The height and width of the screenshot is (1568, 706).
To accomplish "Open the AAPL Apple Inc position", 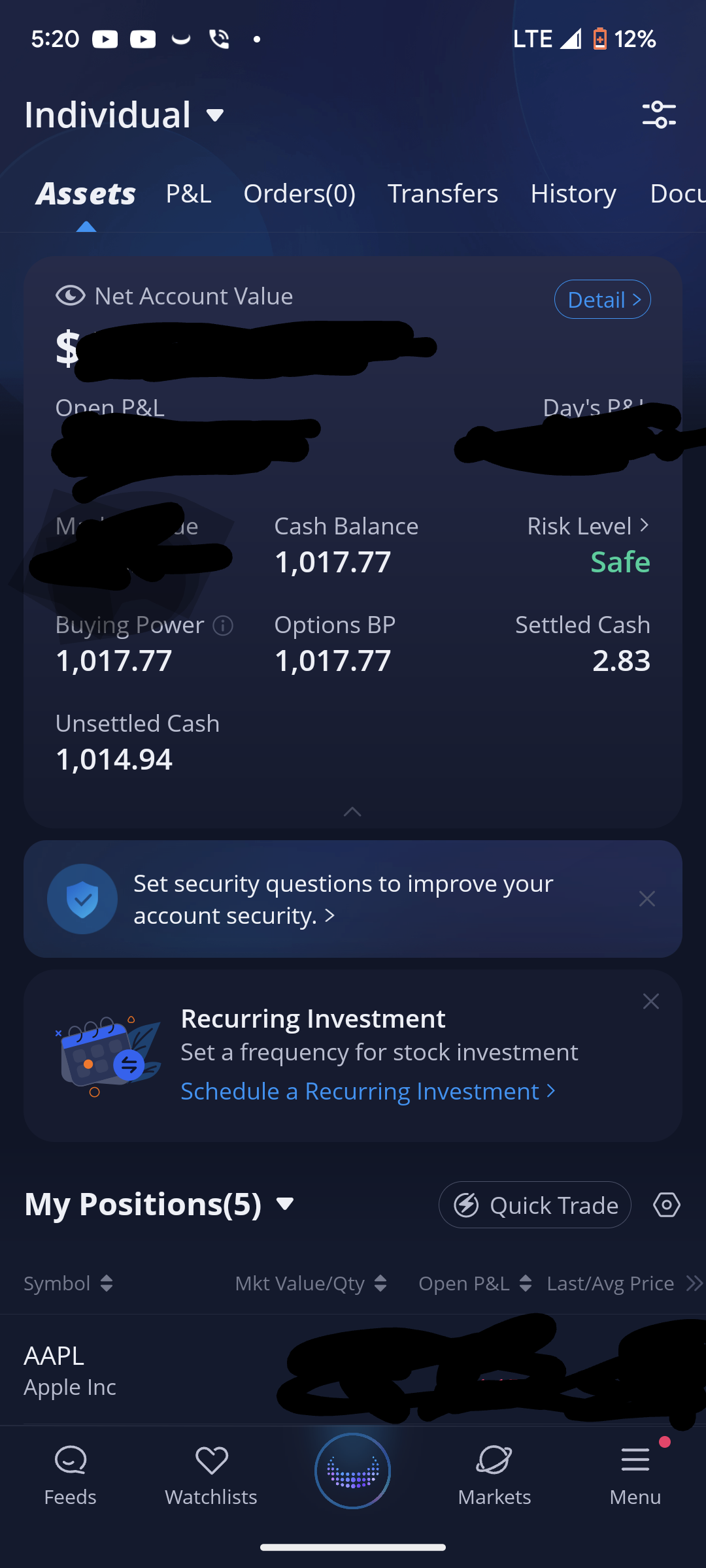I will (x=71, y=1370).
